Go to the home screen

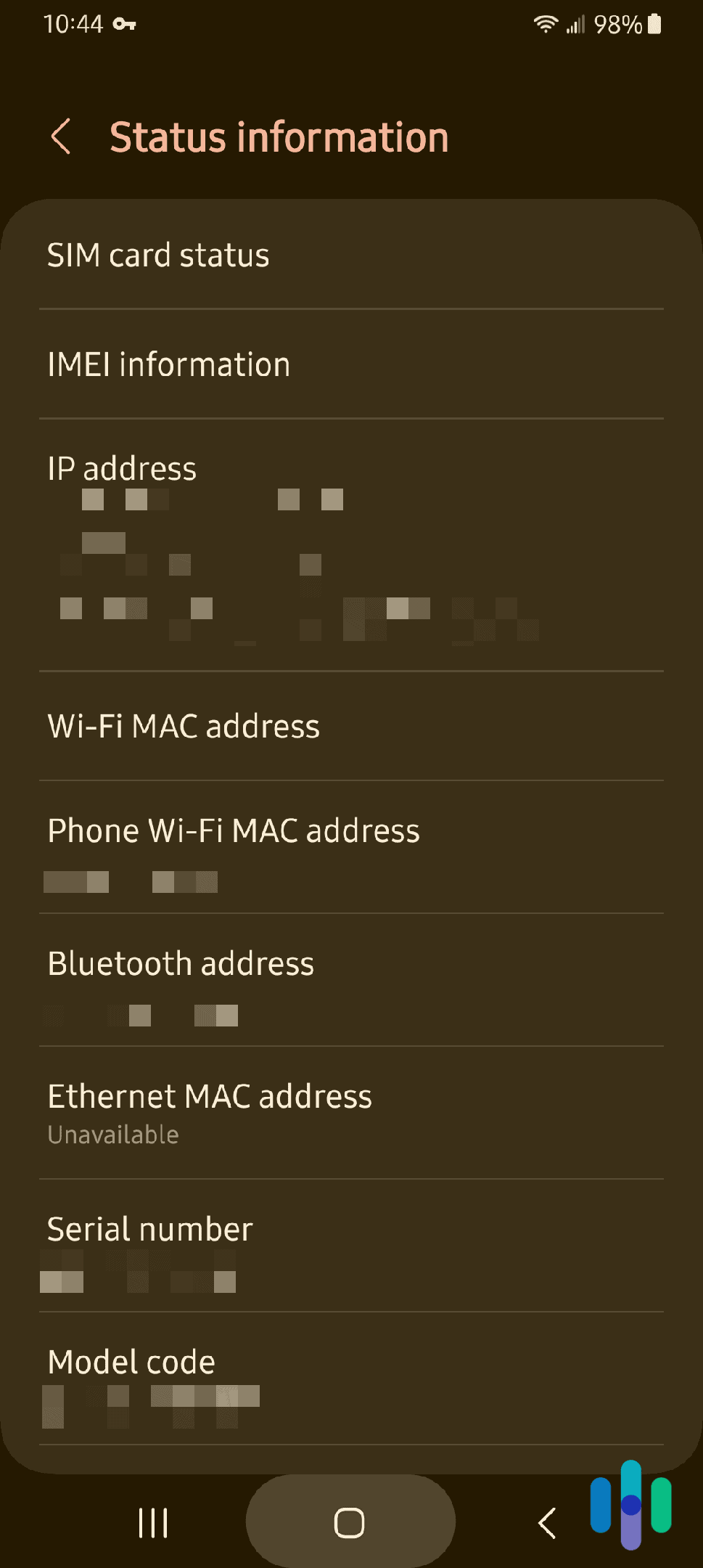coord(350,1522)
